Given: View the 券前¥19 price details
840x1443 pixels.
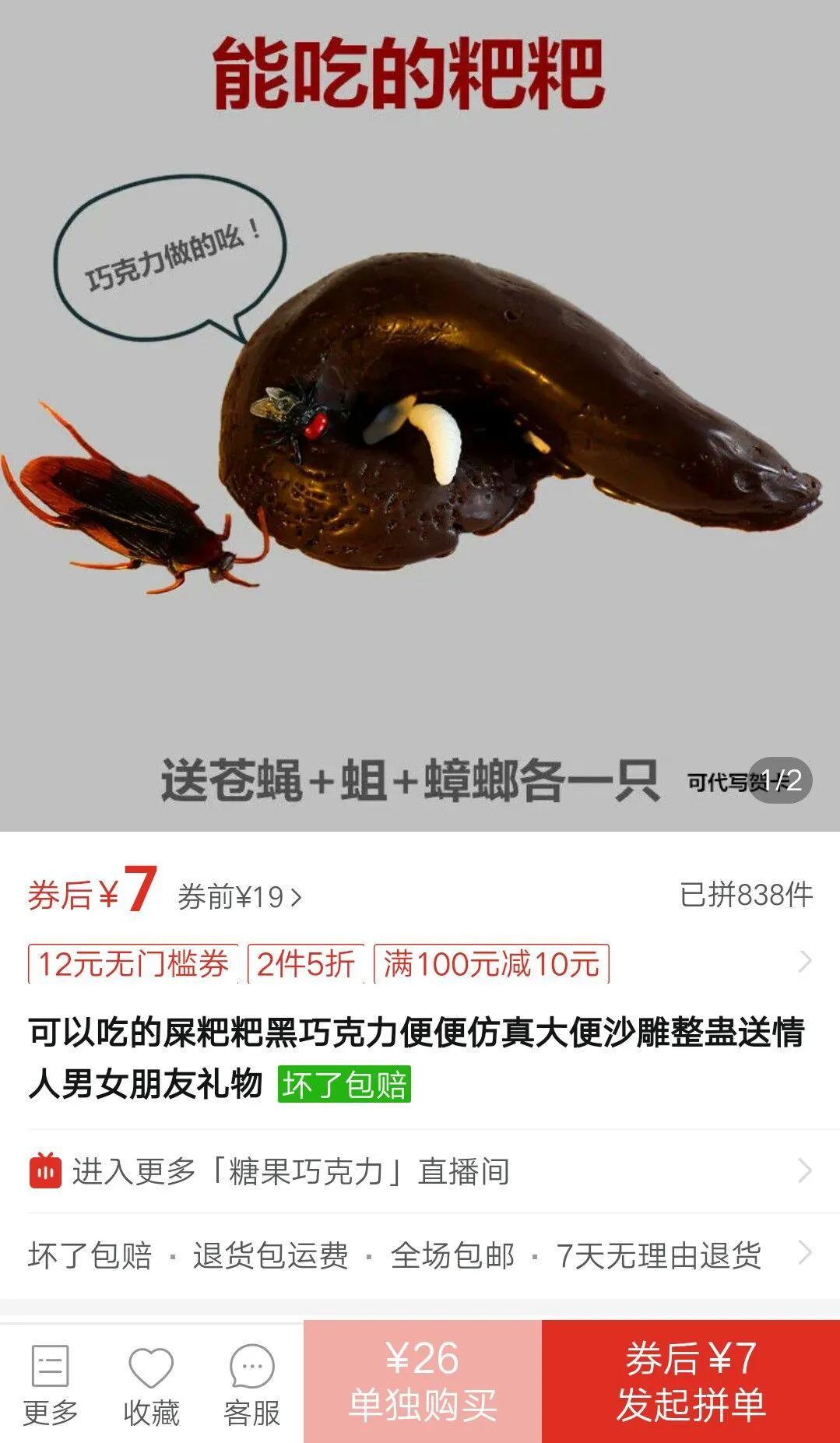Looking at the screenshot, I should click(240, 897).
